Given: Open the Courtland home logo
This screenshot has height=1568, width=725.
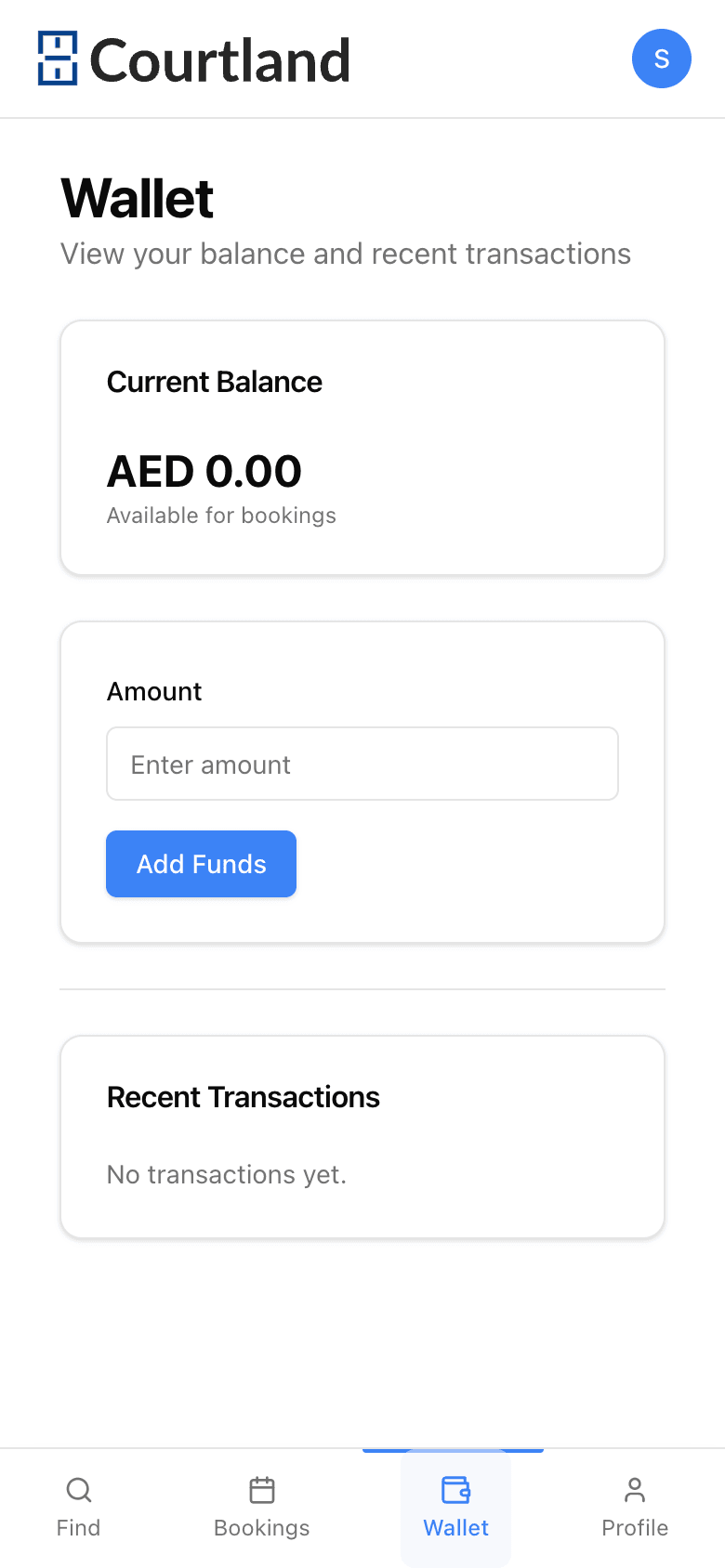Looking at the screenshot, I should click(193, 59).
